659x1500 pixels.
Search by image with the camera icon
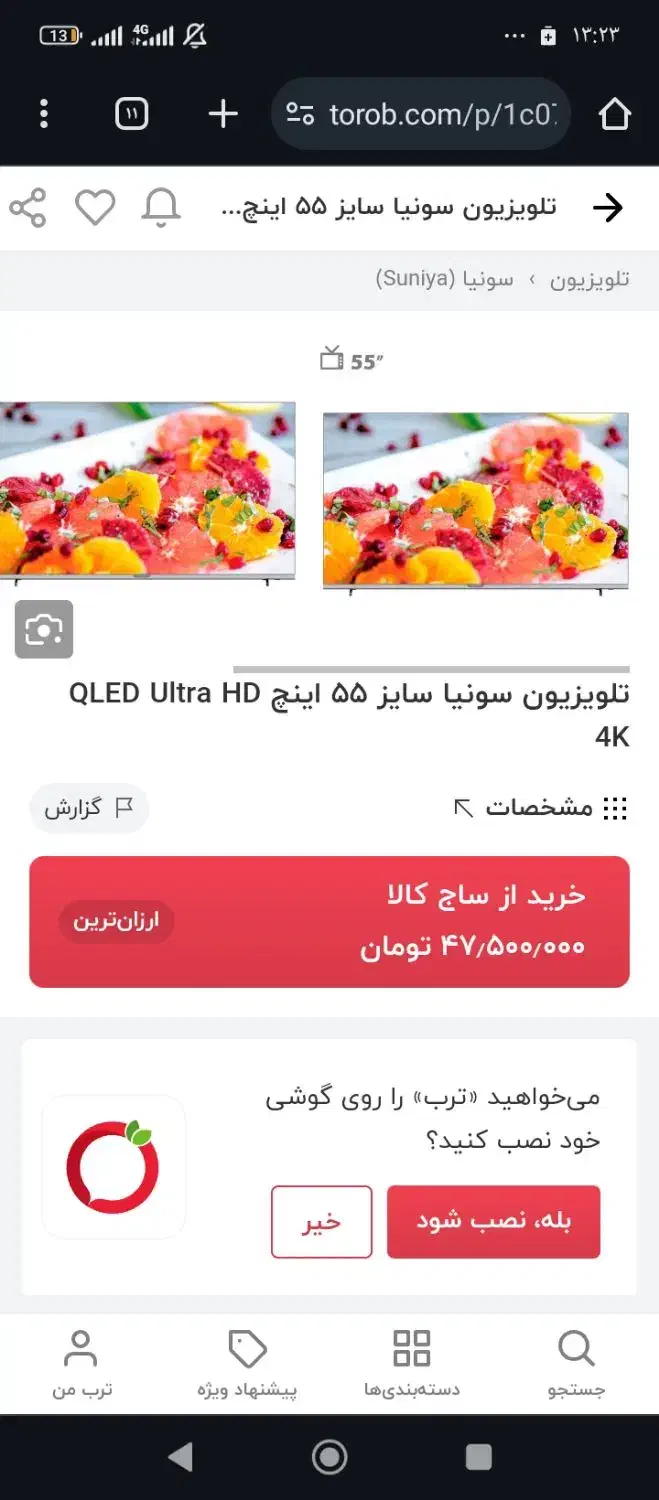click(44, 629)
